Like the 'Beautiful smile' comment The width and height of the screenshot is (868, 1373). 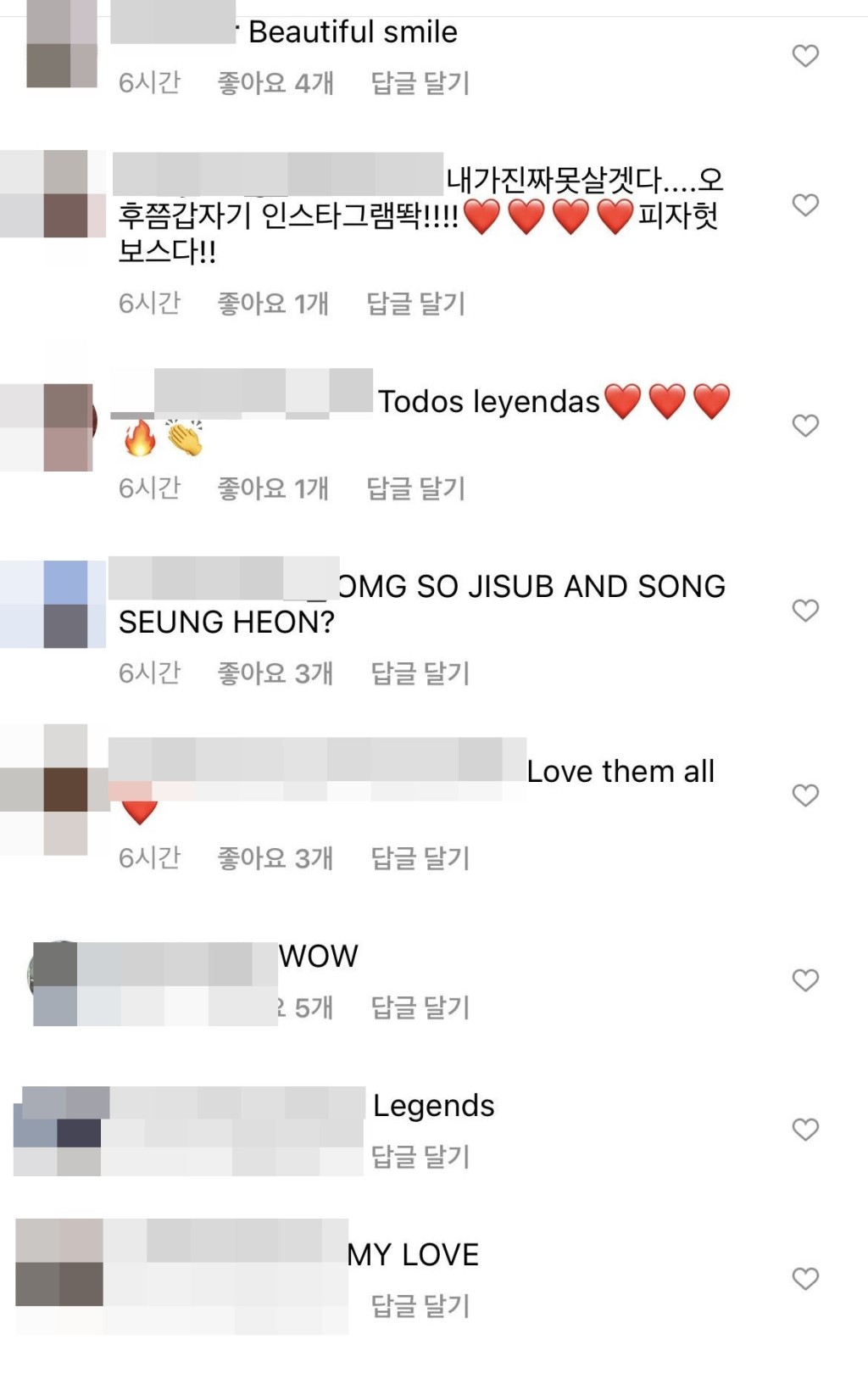[x=804, y=56]
